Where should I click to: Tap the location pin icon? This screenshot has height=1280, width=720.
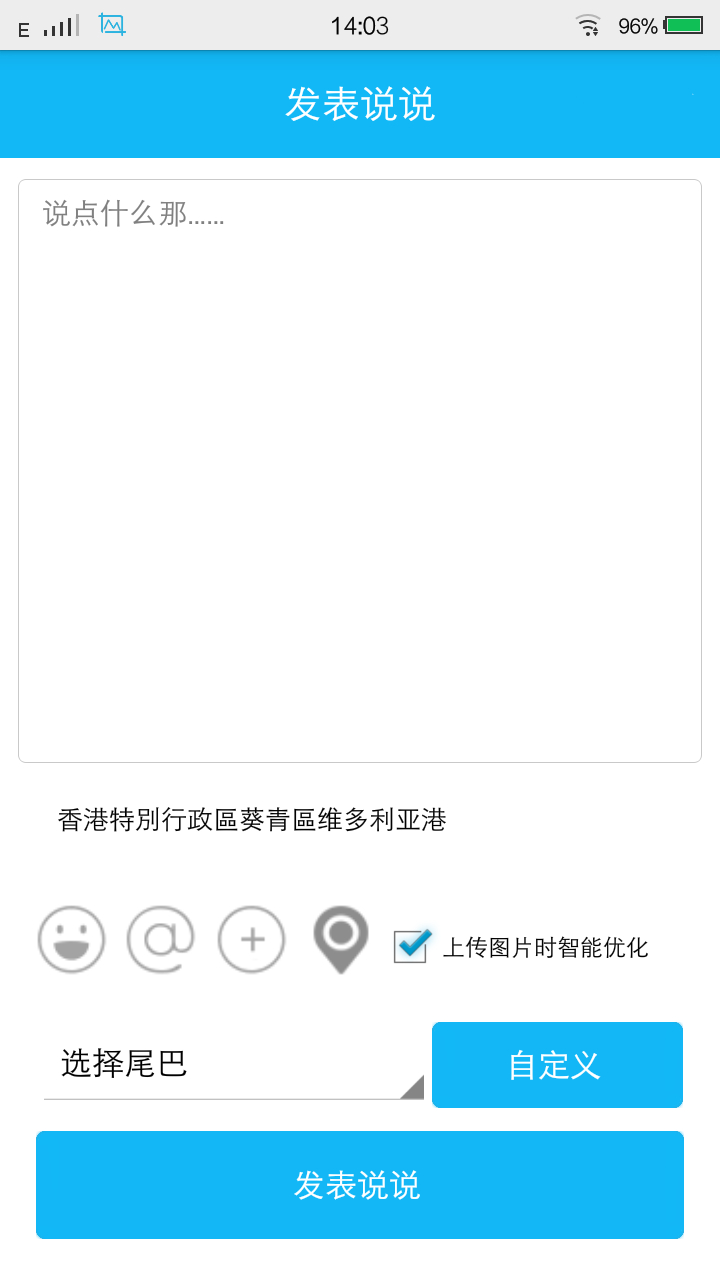point(341,940)
